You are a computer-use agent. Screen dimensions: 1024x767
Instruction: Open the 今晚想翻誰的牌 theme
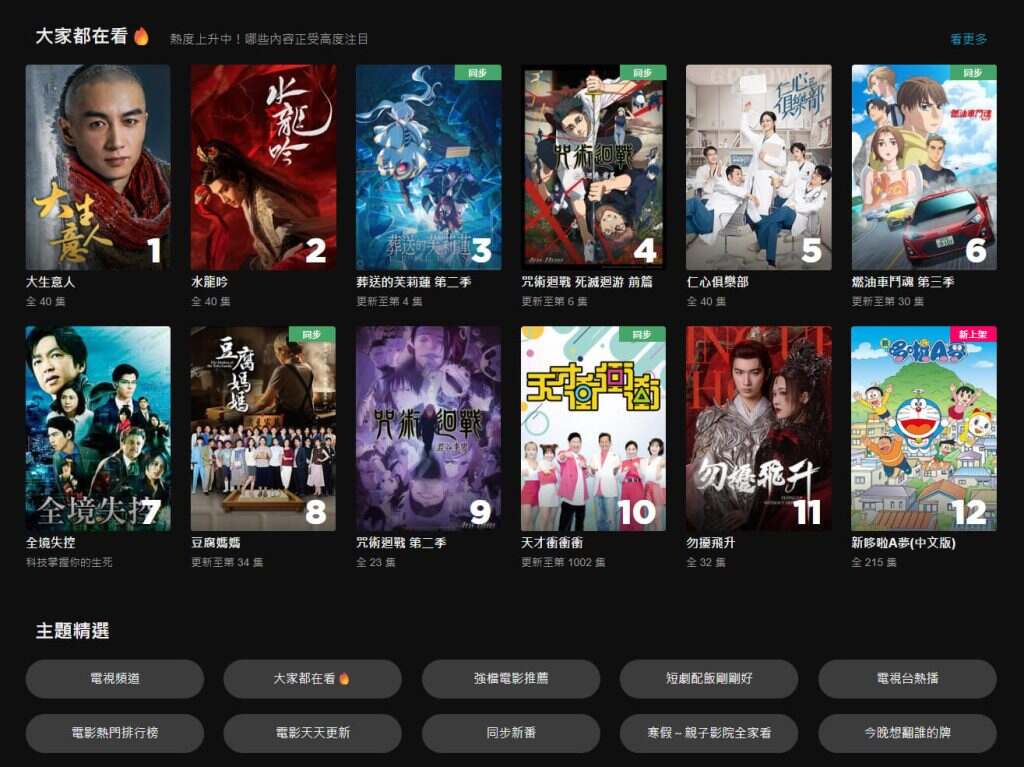pyautogui.click(x=907, y=733)
